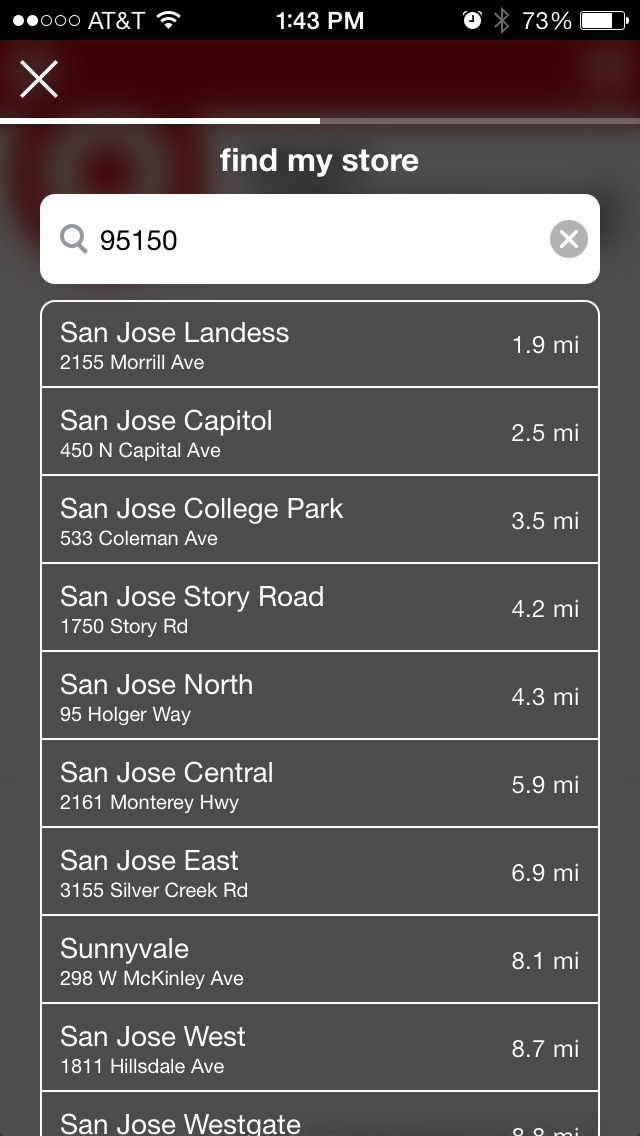Select San Jose Story Road store
Image resolution: width=640 pixels, height=1136 pixels.
click(320, 609)
